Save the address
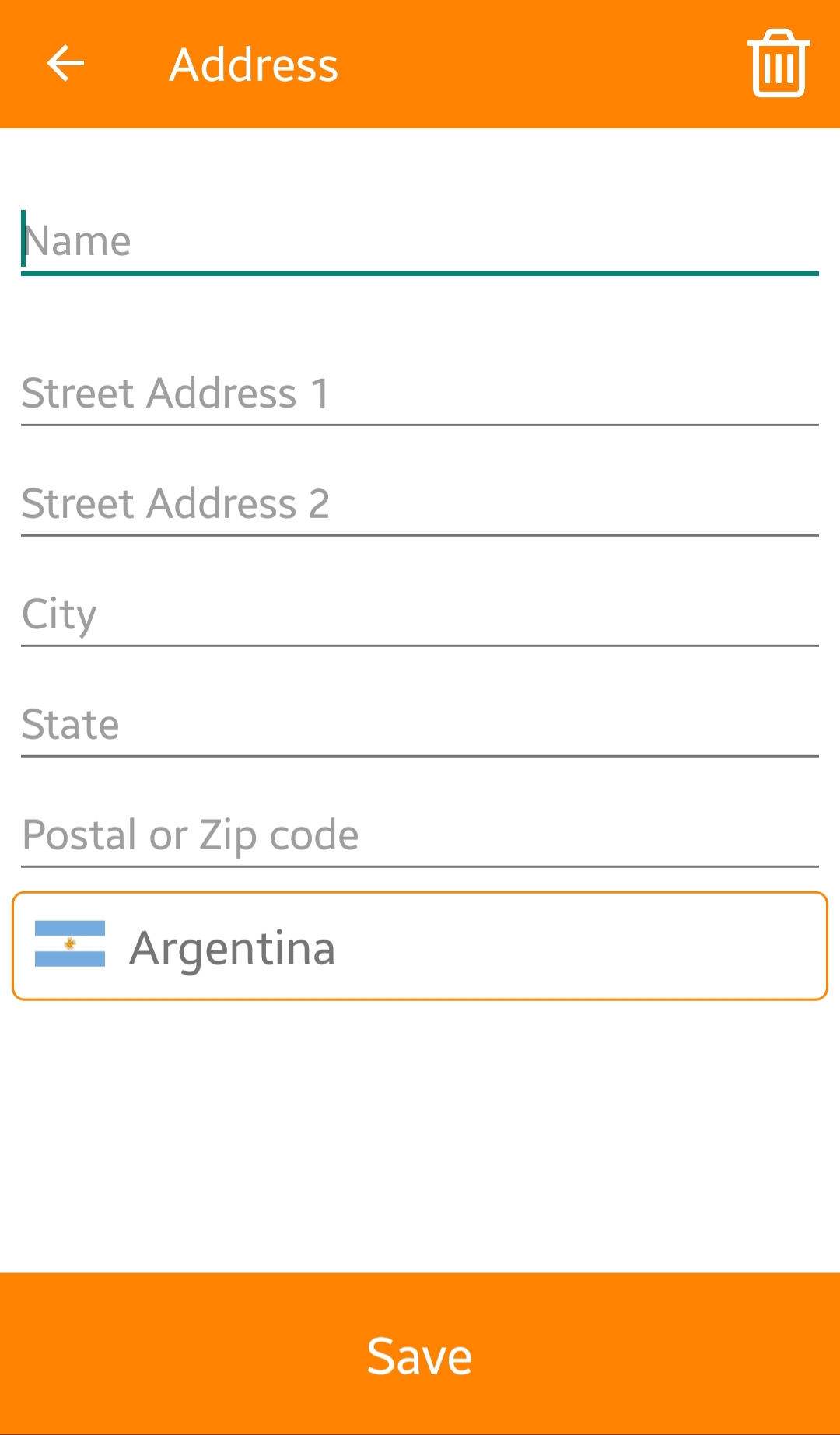The image size is (840, 1435). (420, 1354)
